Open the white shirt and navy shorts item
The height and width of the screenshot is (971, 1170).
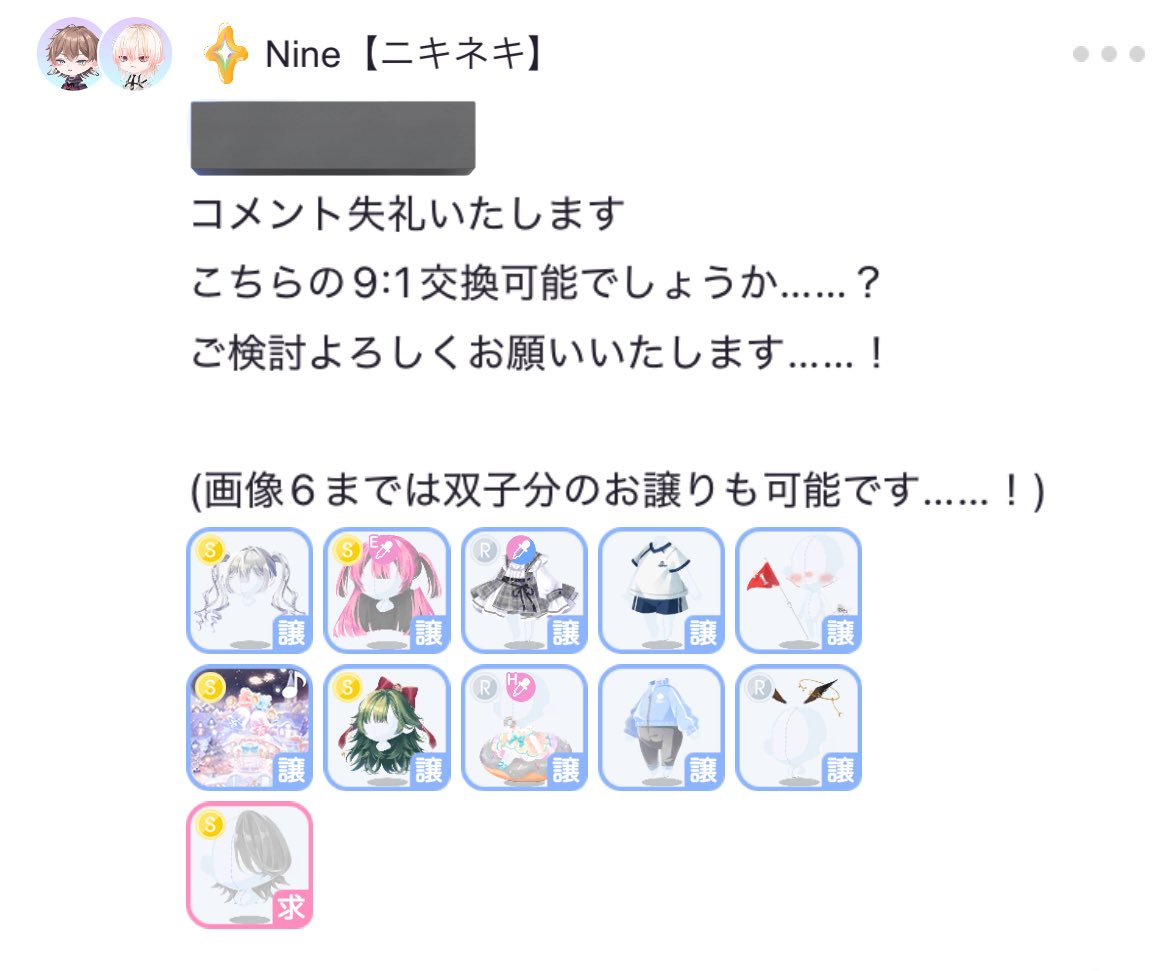click(x=661, y=590)
